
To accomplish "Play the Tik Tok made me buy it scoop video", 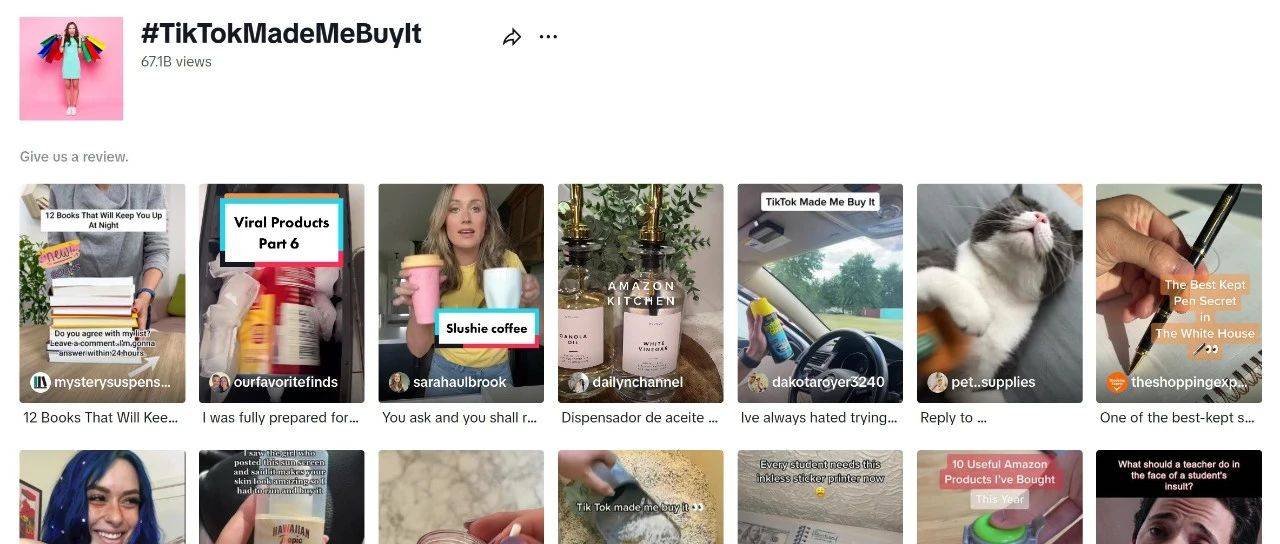I will 640,497.
